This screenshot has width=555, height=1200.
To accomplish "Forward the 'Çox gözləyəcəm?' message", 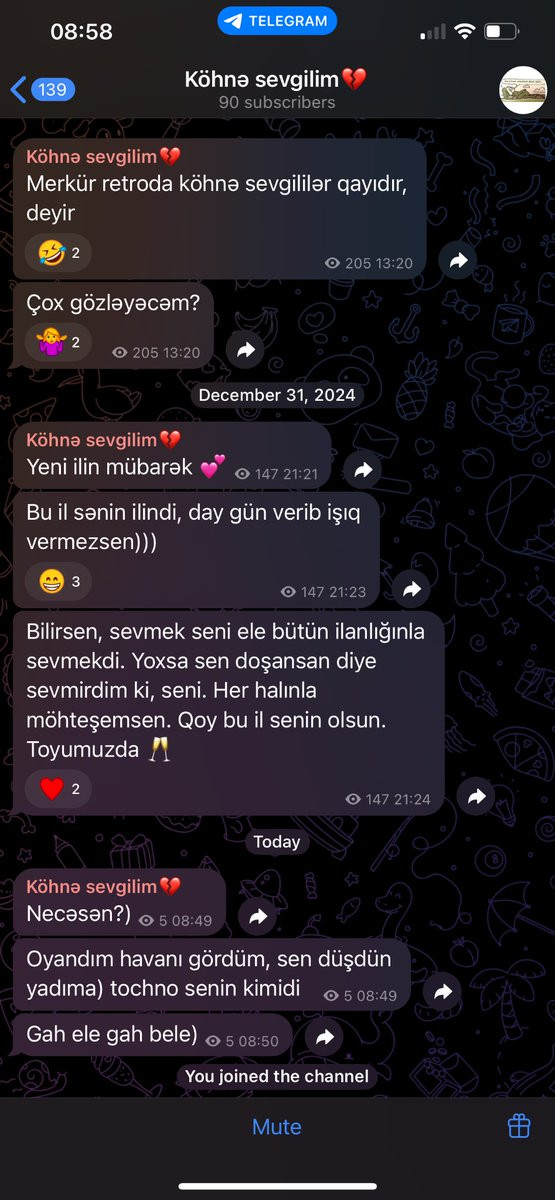I will click(245, 349).
